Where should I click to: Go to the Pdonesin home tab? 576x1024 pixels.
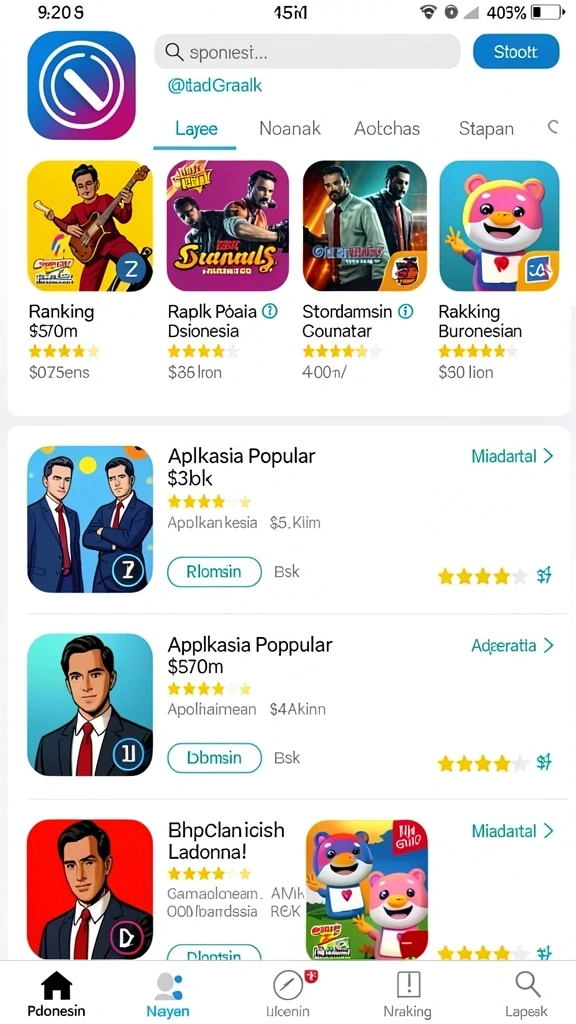pyautogui.click(x=56, y=995)
